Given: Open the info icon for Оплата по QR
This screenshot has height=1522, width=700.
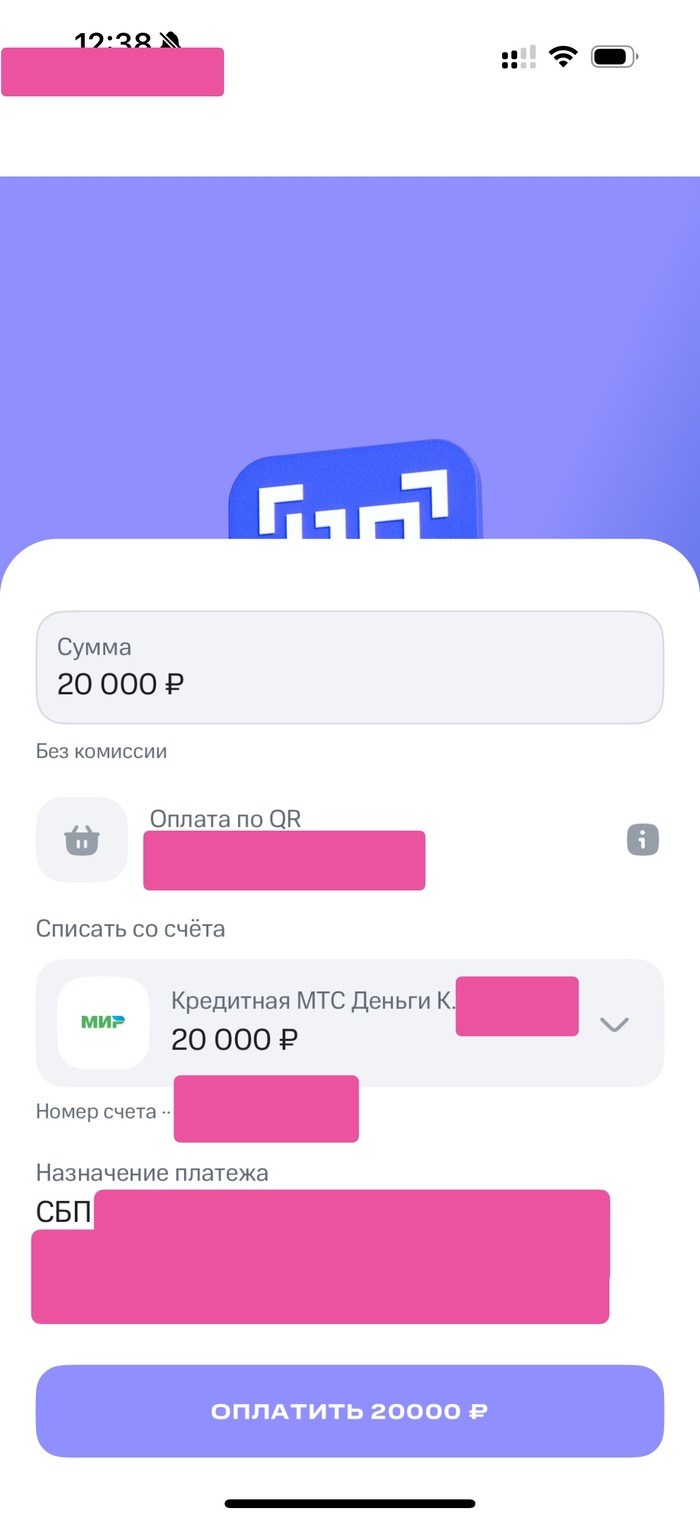Looking at the screenshot, I should 643,839.
